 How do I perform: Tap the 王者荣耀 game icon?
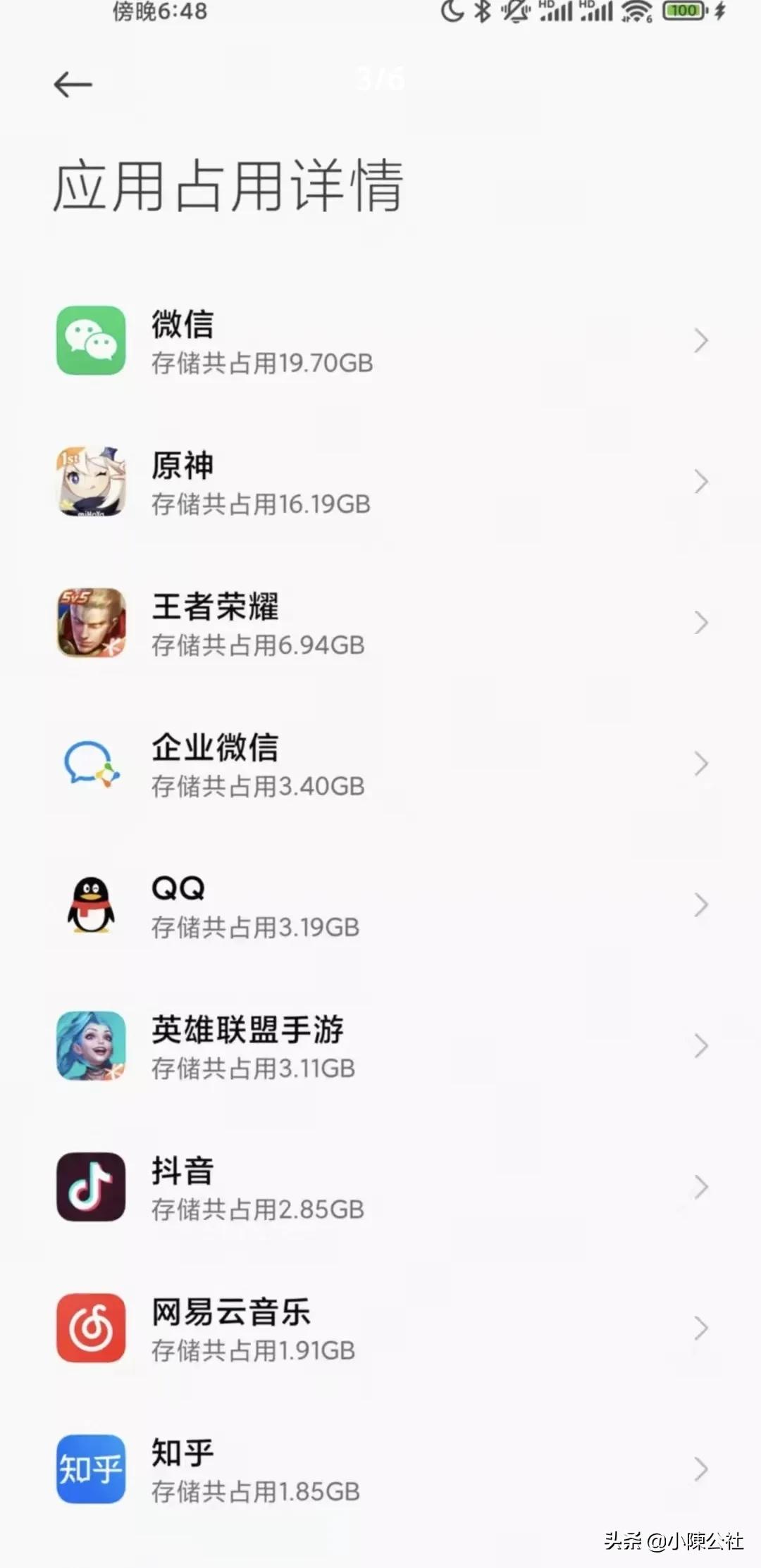point(89,623)
